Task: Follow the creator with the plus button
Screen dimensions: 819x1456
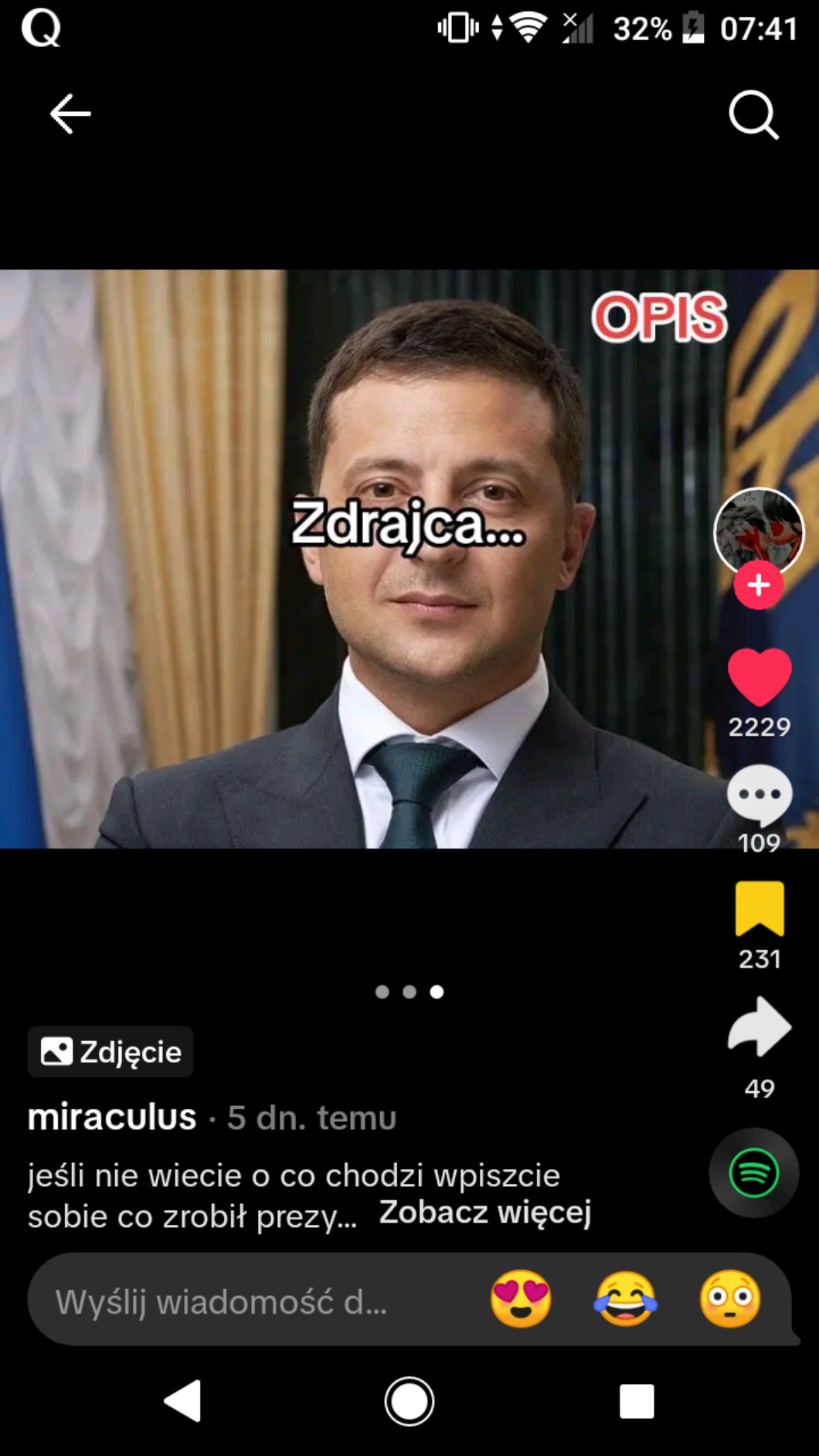Action: click(758, 586)
